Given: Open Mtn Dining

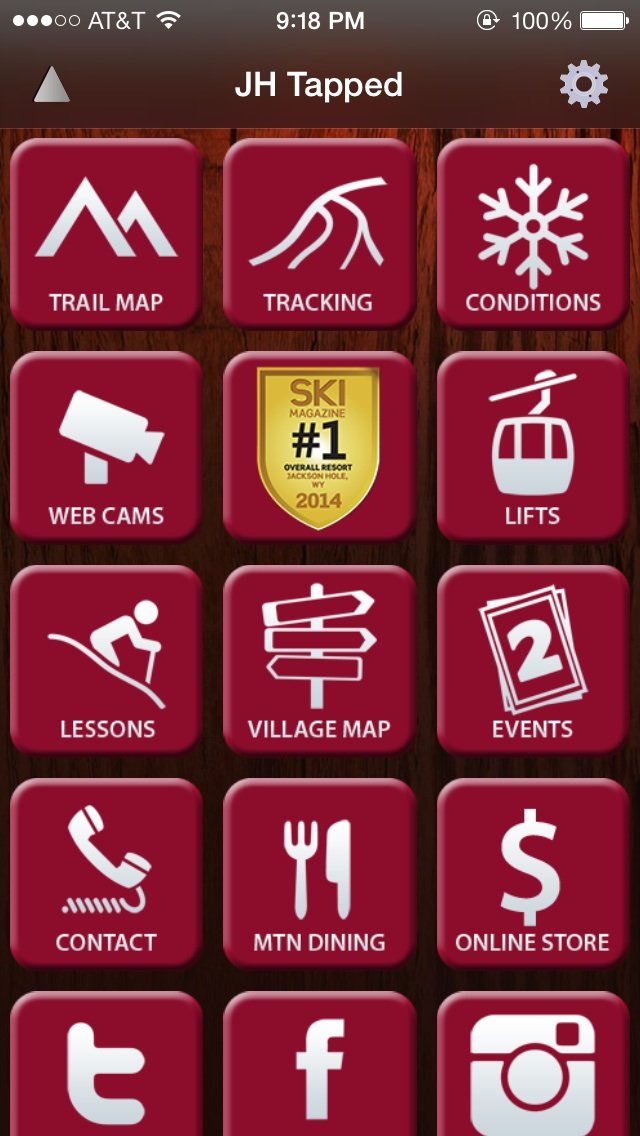Looking at the screenshot, I should pos(319,873).
